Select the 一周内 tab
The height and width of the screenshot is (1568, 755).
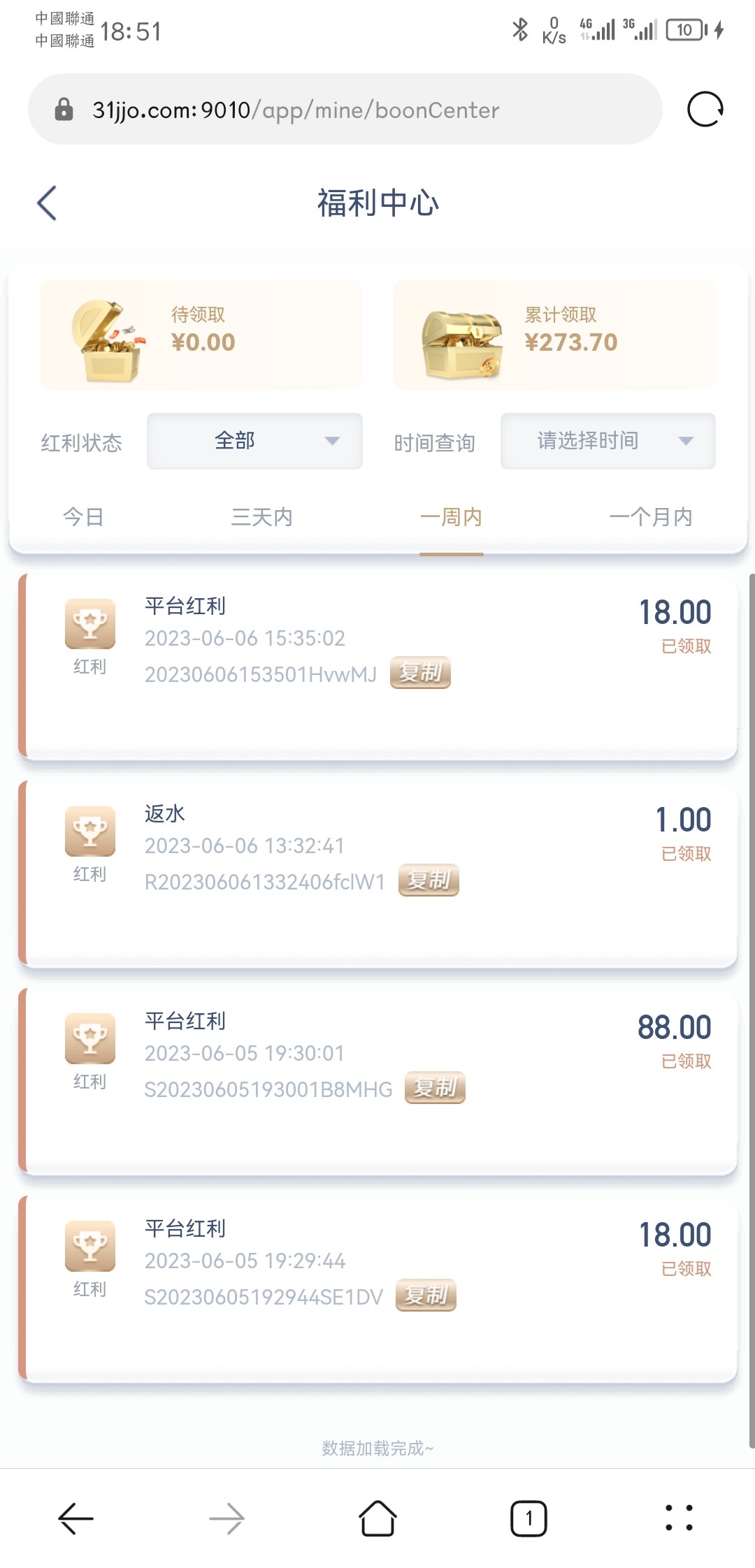451,517
